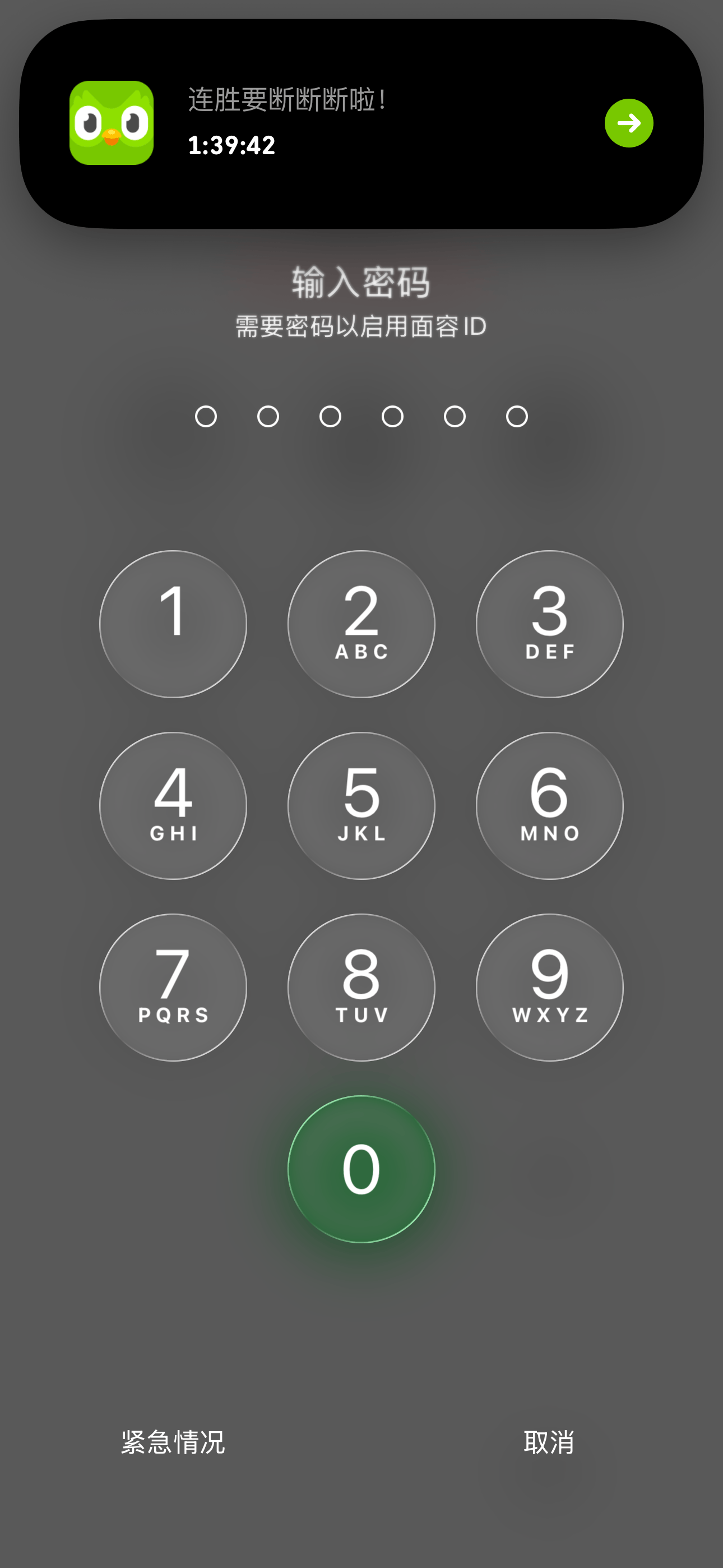Enter digit 9 (WXYZ) on the keypad
This screenshot has height=1568, width=723.
pyautogui.click(x=549, y=986)
